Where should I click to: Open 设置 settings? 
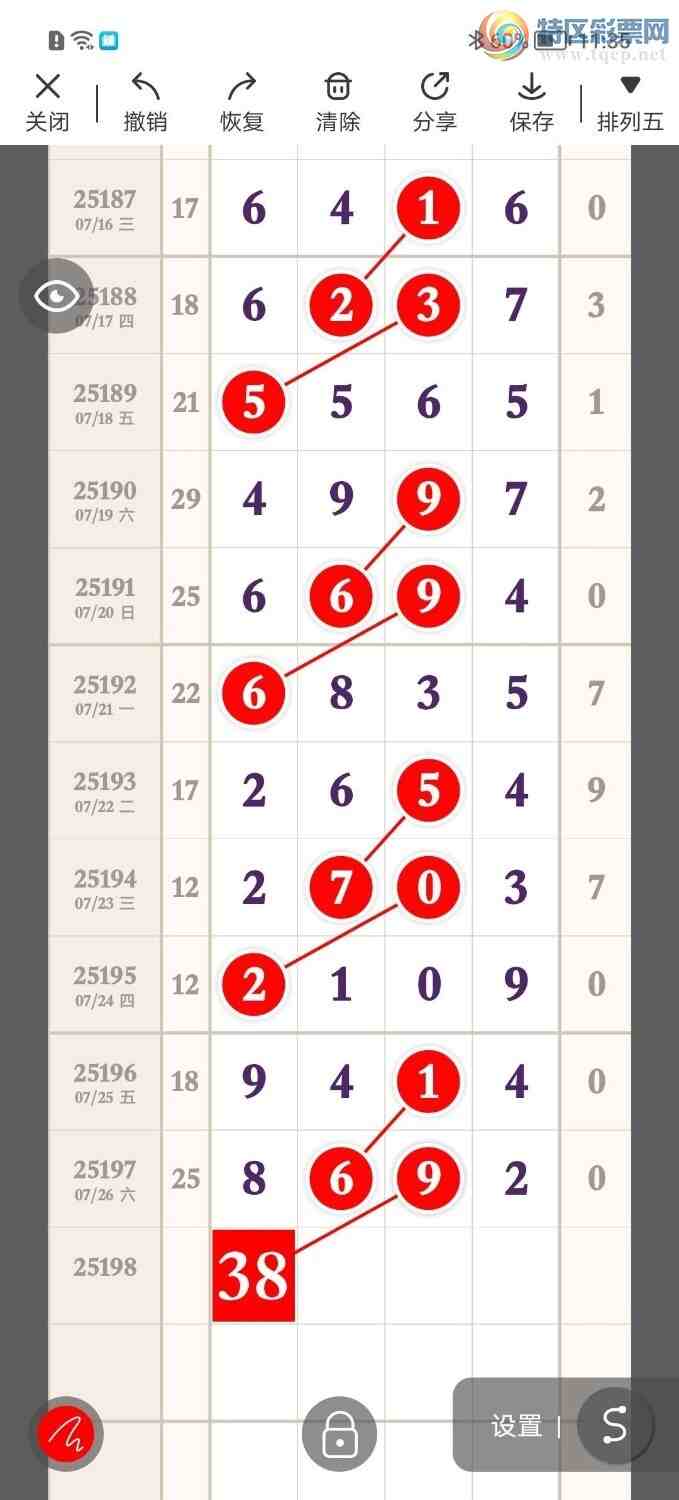click(516, 1426)
